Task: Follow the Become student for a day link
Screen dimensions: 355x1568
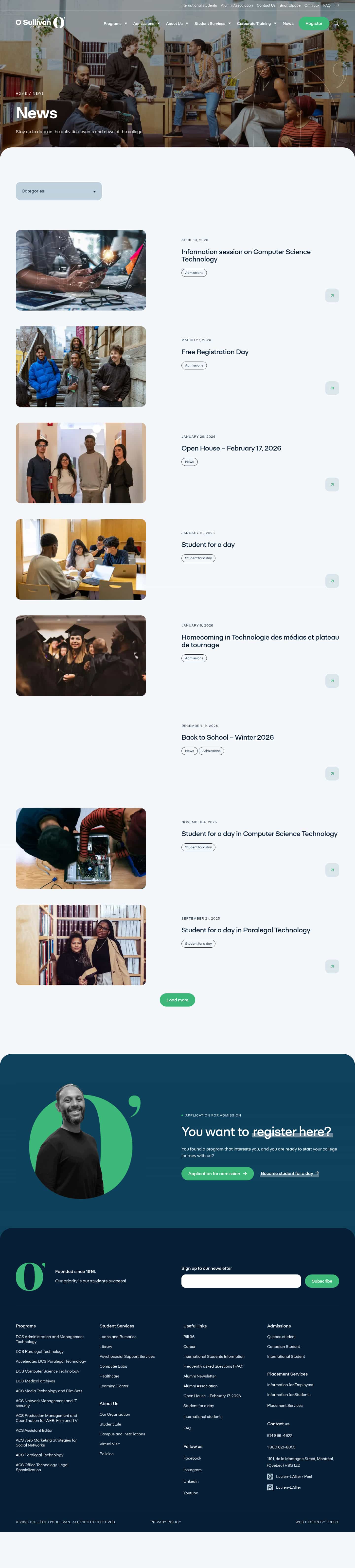Action: click(289, 1174)
